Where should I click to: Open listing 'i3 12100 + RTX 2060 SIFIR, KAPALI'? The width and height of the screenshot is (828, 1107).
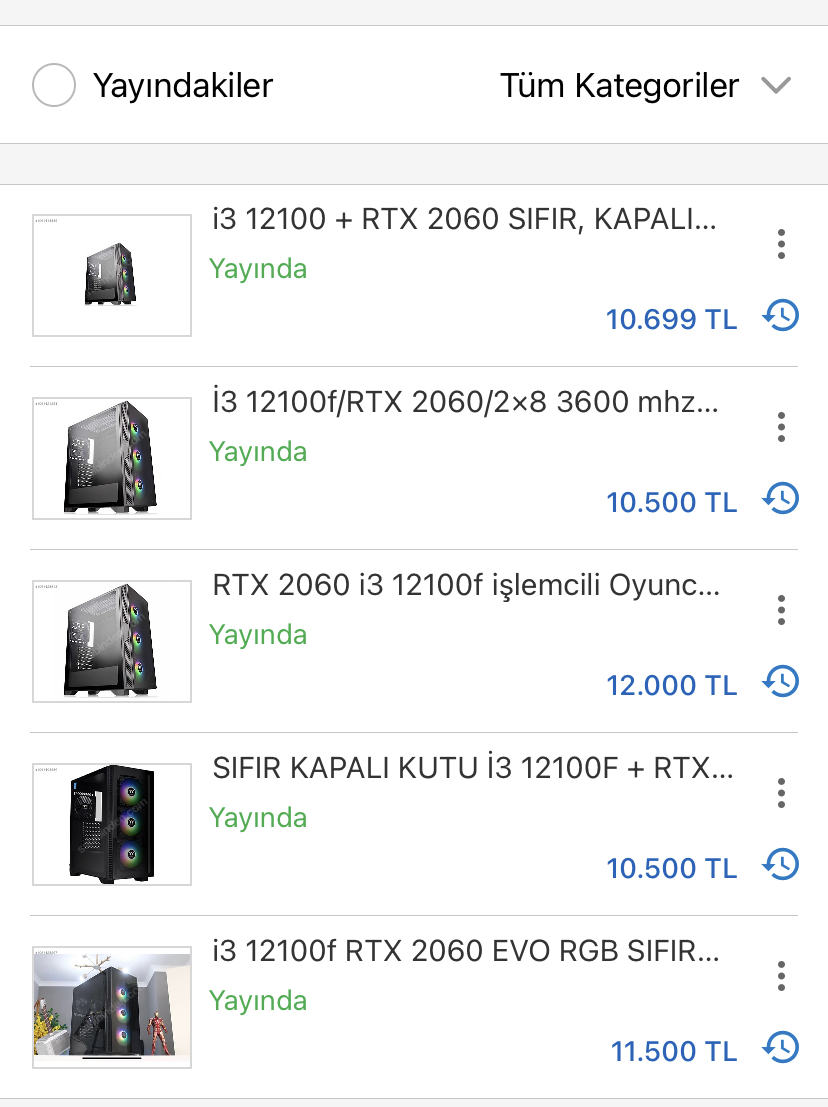click(464, 220)
